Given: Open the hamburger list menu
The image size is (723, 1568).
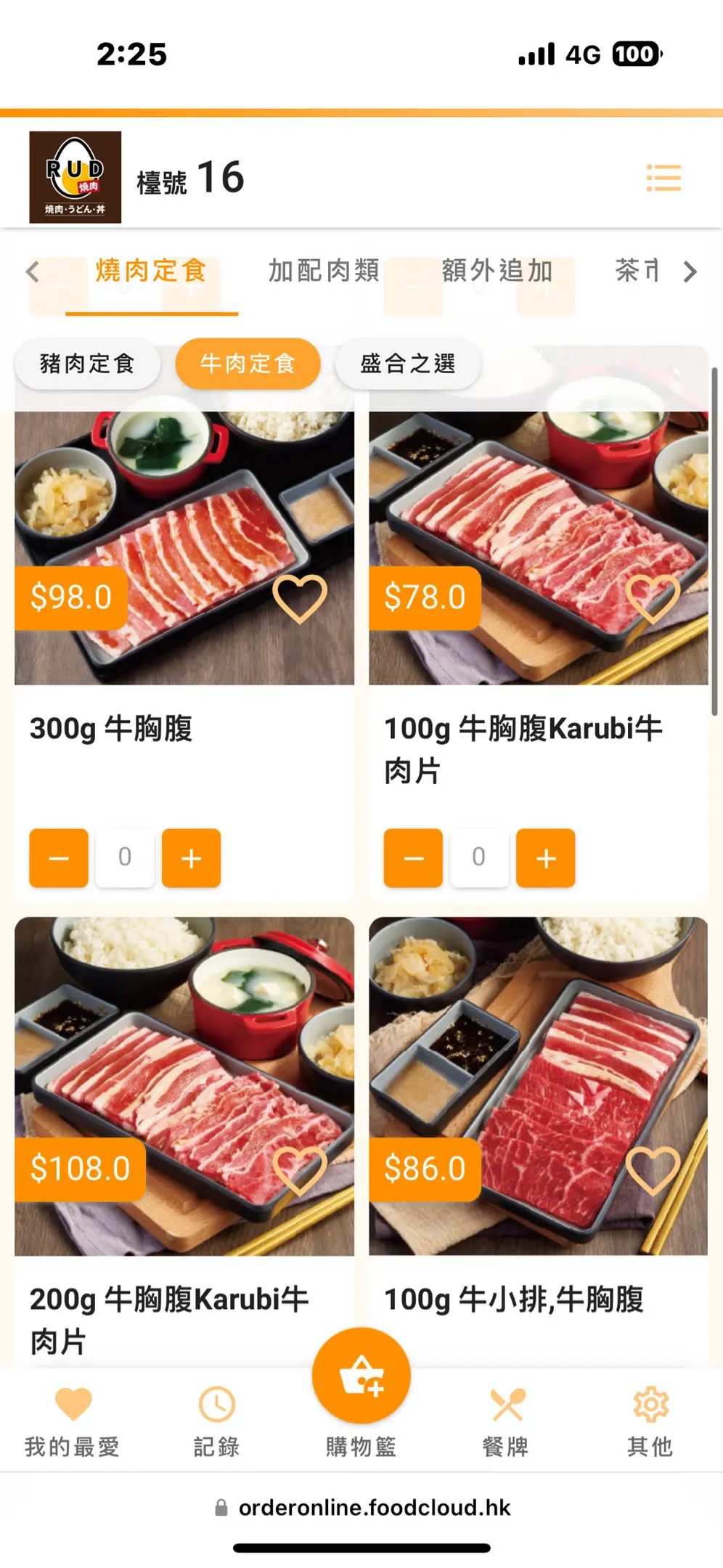Looking at the screenshot, I should (663, 178).
